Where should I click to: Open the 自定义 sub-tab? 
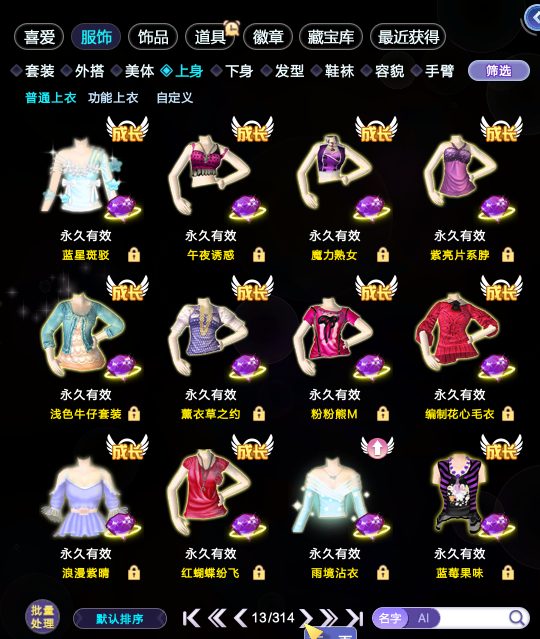coord(174,98)
